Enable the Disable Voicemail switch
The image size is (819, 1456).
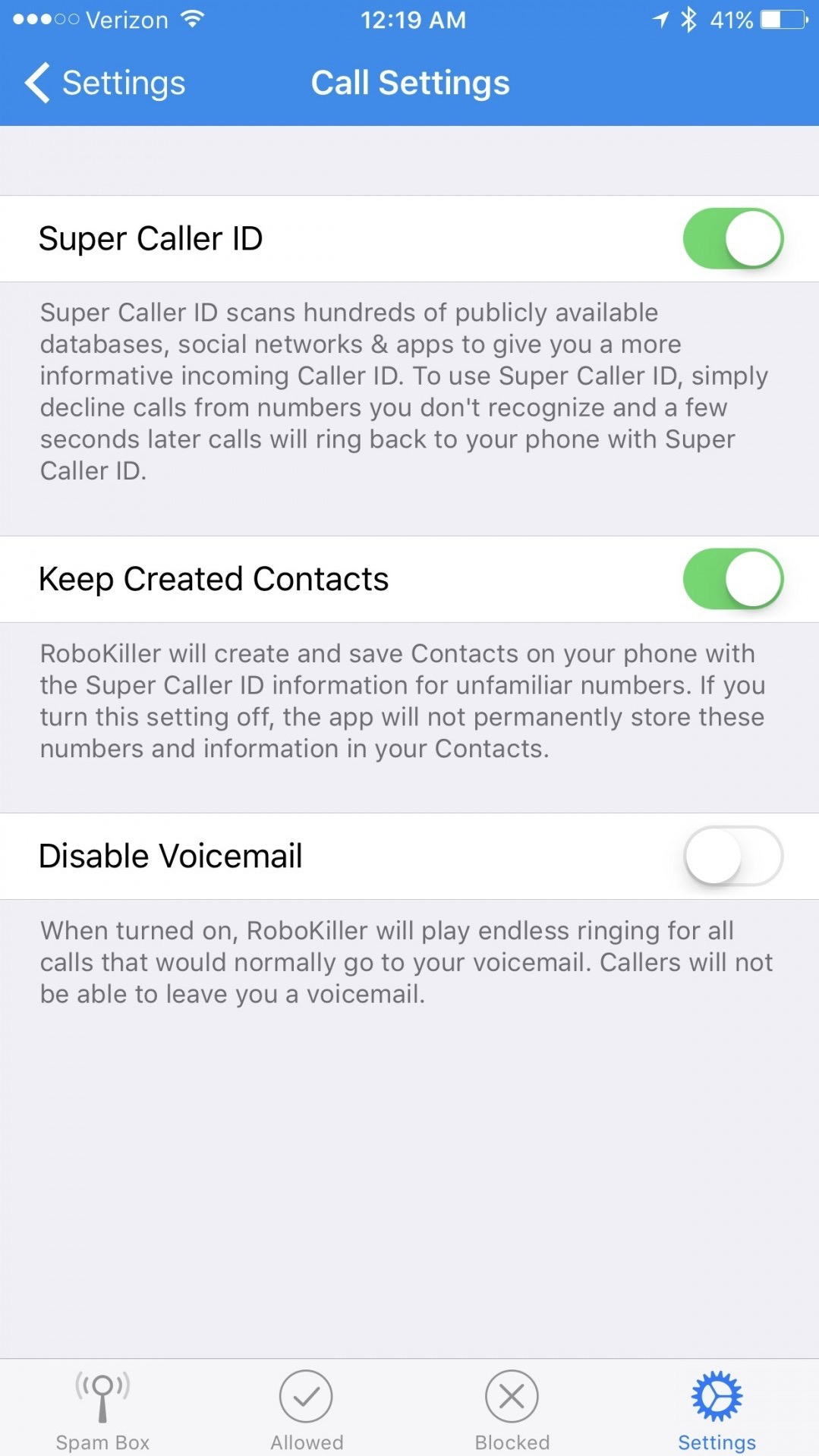tap(732, 857)
